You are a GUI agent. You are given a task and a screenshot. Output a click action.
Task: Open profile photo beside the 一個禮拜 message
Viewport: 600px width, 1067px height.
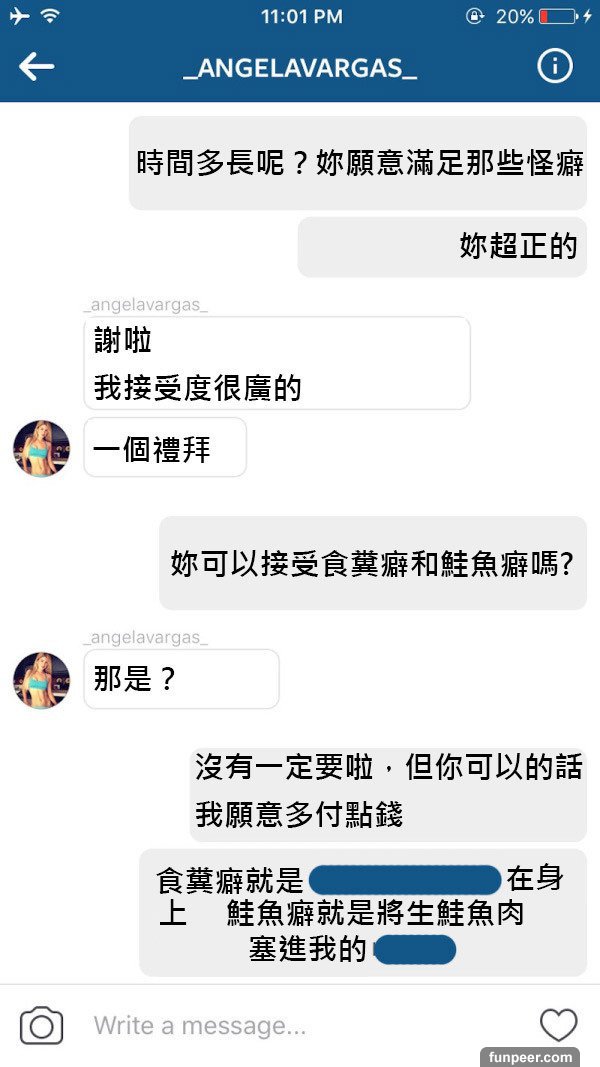click(x=41, y=449)
